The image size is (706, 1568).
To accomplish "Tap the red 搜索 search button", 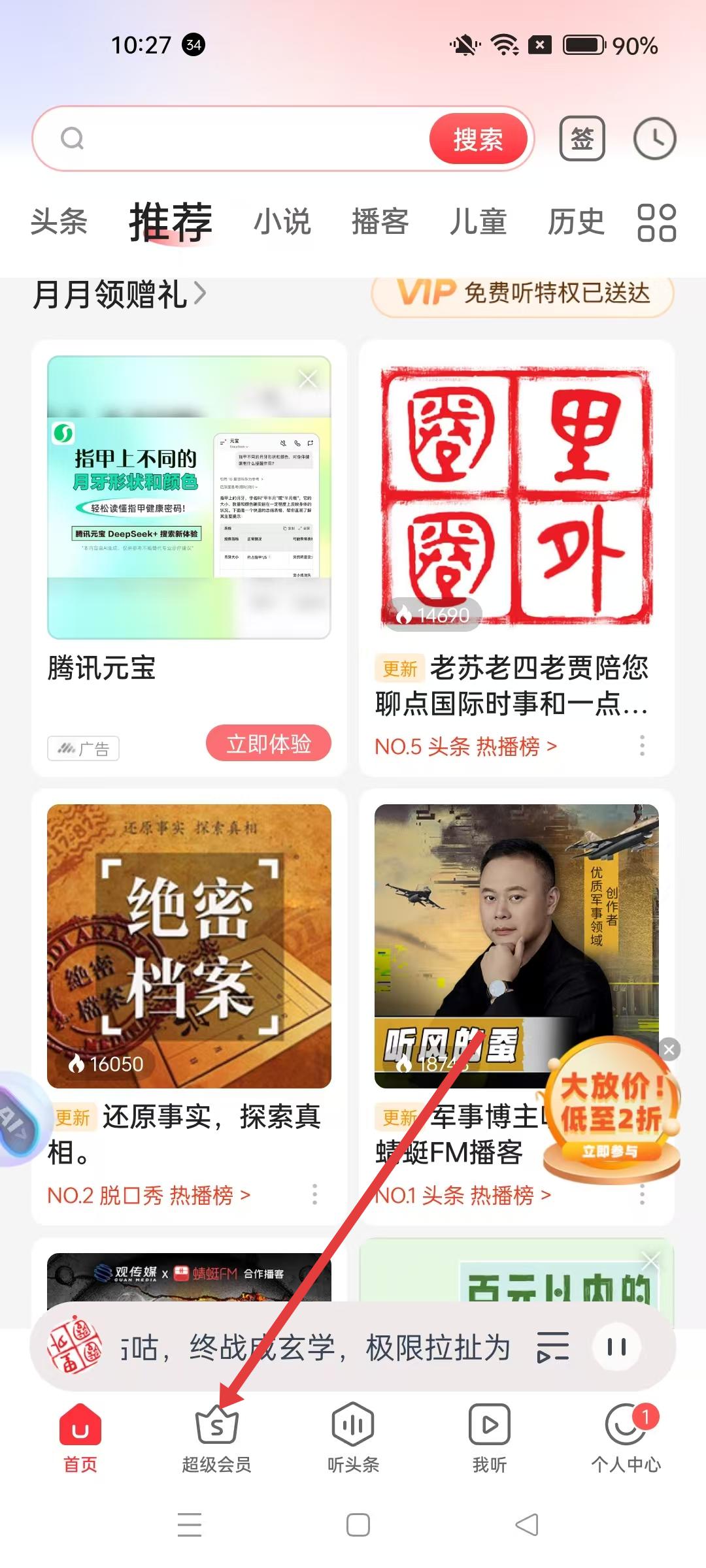I will click(478, 139).
